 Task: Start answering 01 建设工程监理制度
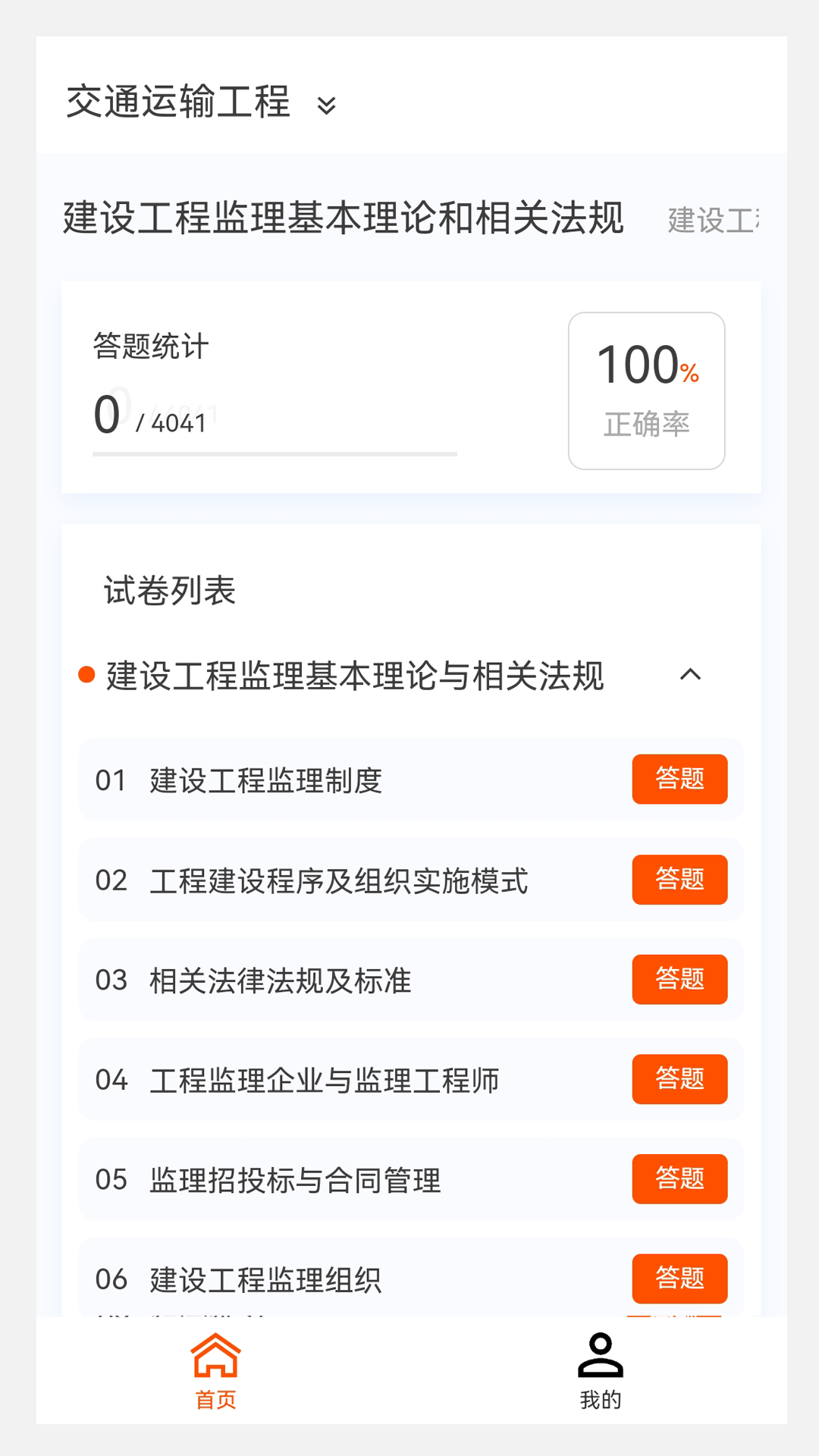click(679, 780)
